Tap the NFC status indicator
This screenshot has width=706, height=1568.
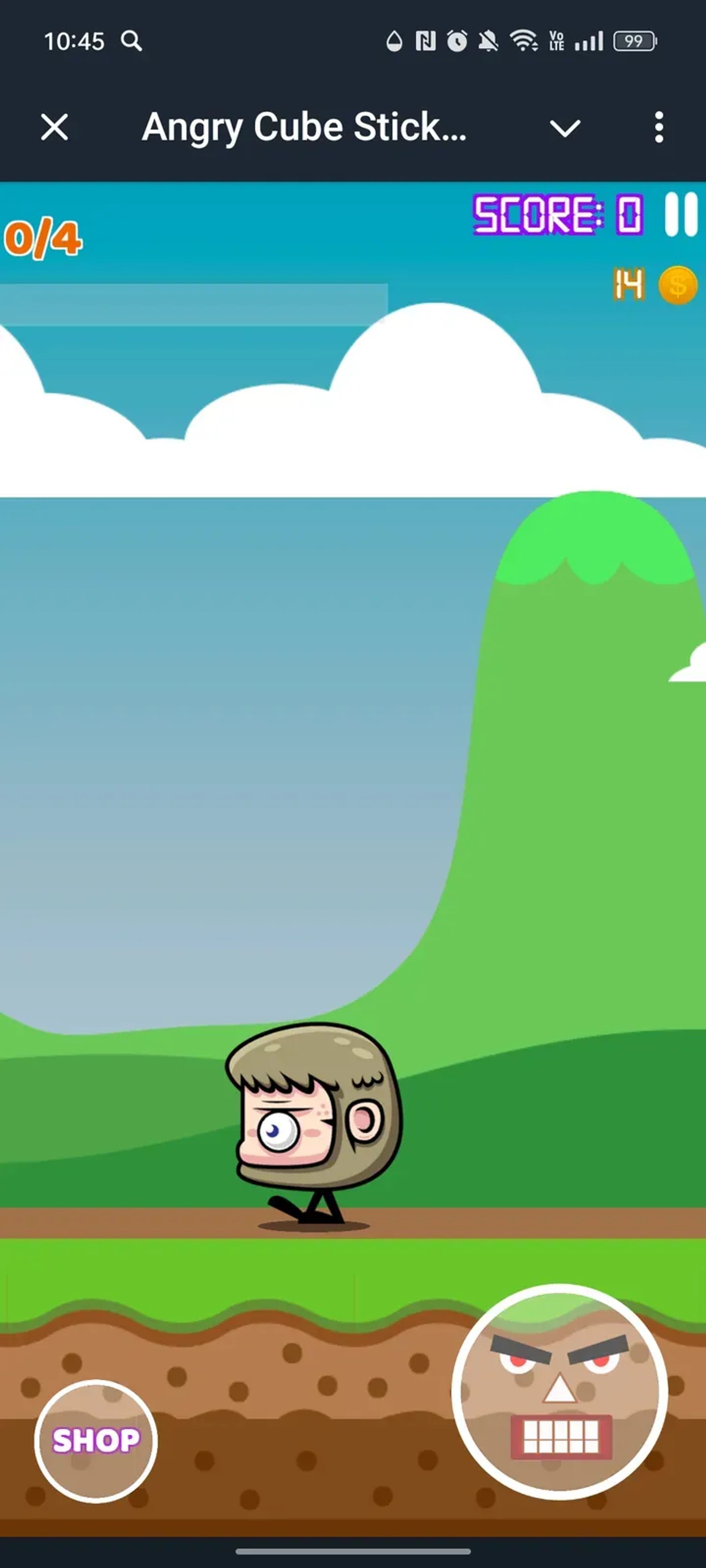426,41
